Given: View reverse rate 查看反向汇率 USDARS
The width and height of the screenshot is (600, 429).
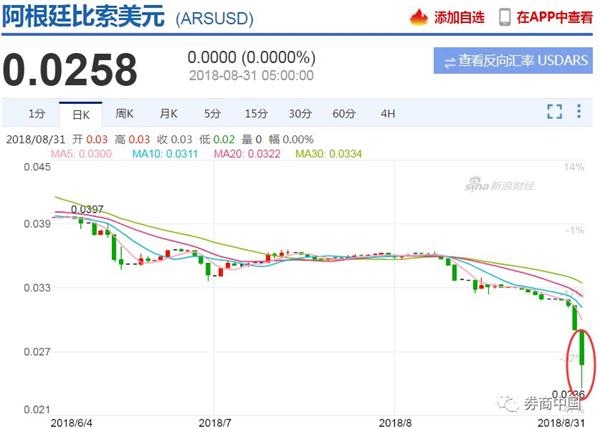Looking at the screenshot, I should (x=515, y=60).
